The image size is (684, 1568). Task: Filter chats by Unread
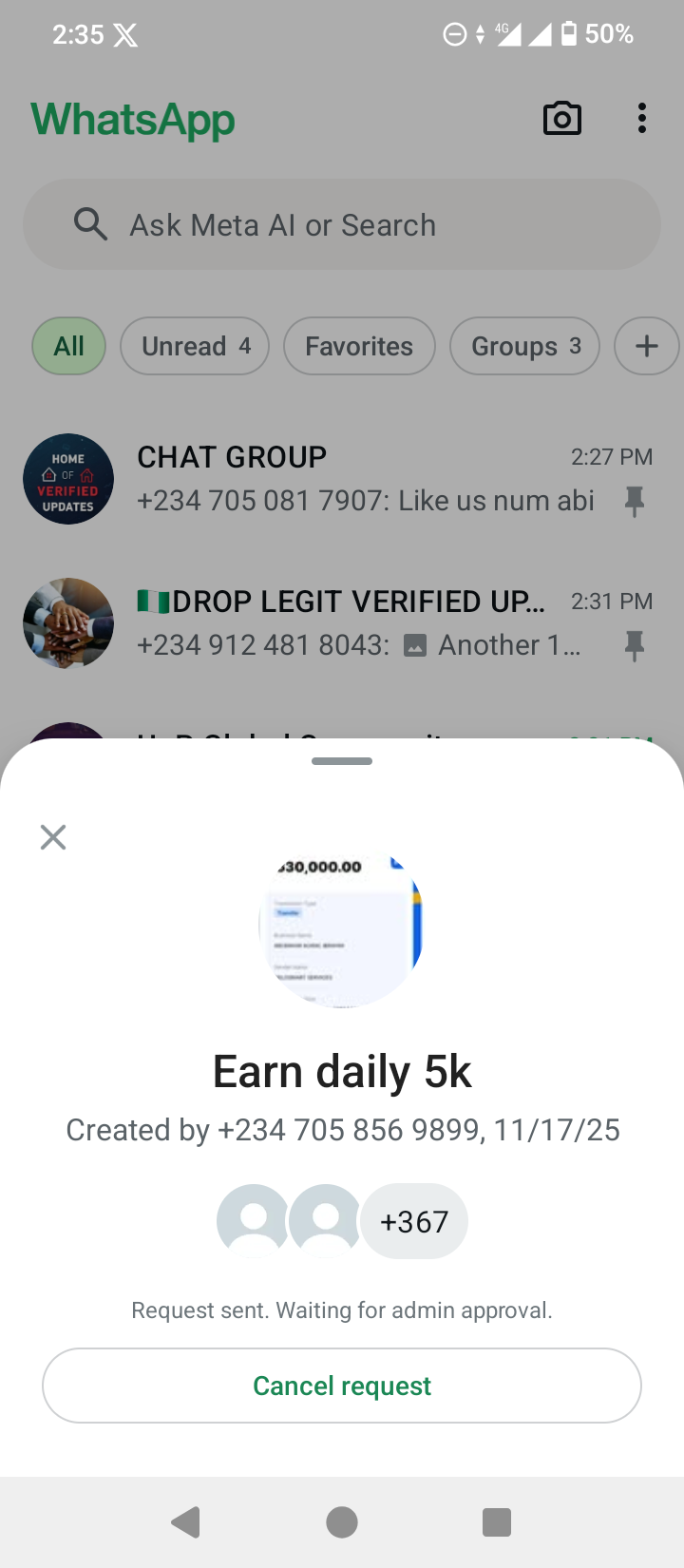195,346
